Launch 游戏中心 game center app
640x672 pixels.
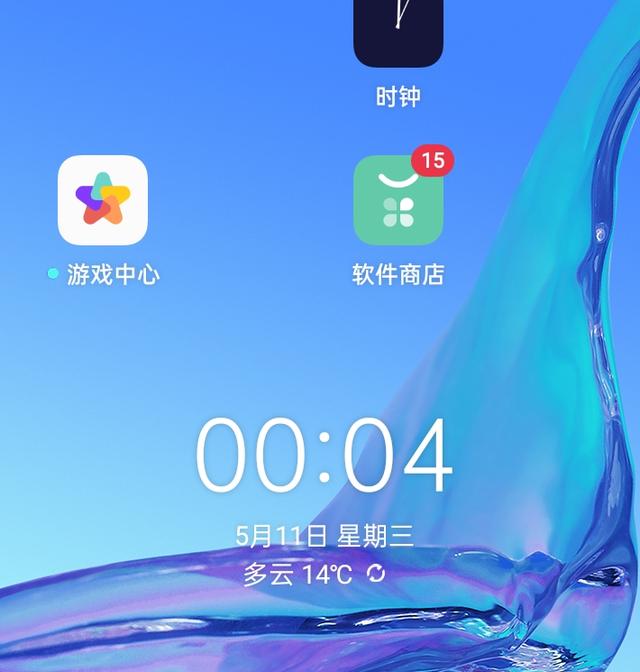[x=103, y=200]
